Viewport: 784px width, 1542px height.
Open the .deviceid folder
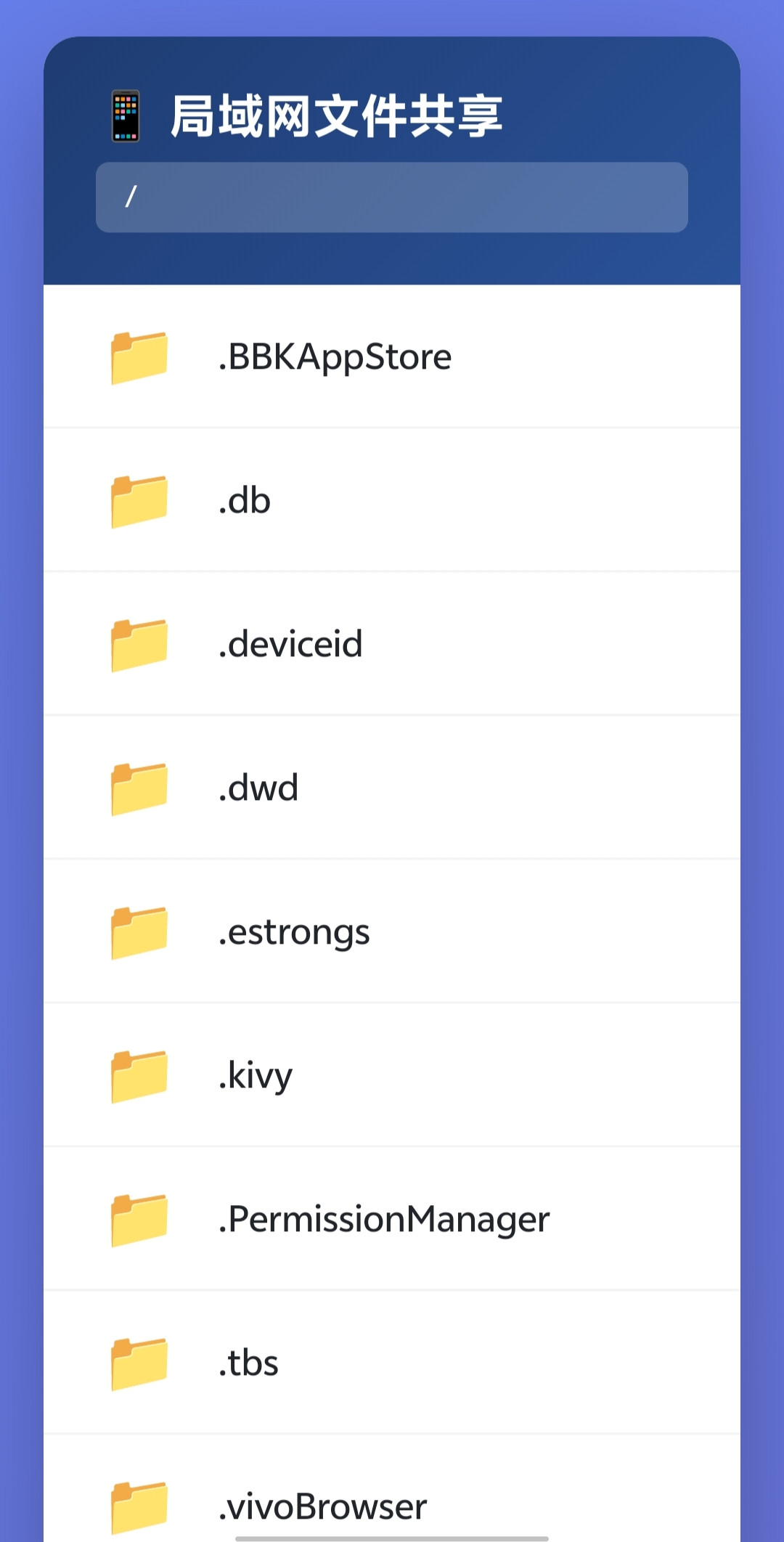coord(290,644)
